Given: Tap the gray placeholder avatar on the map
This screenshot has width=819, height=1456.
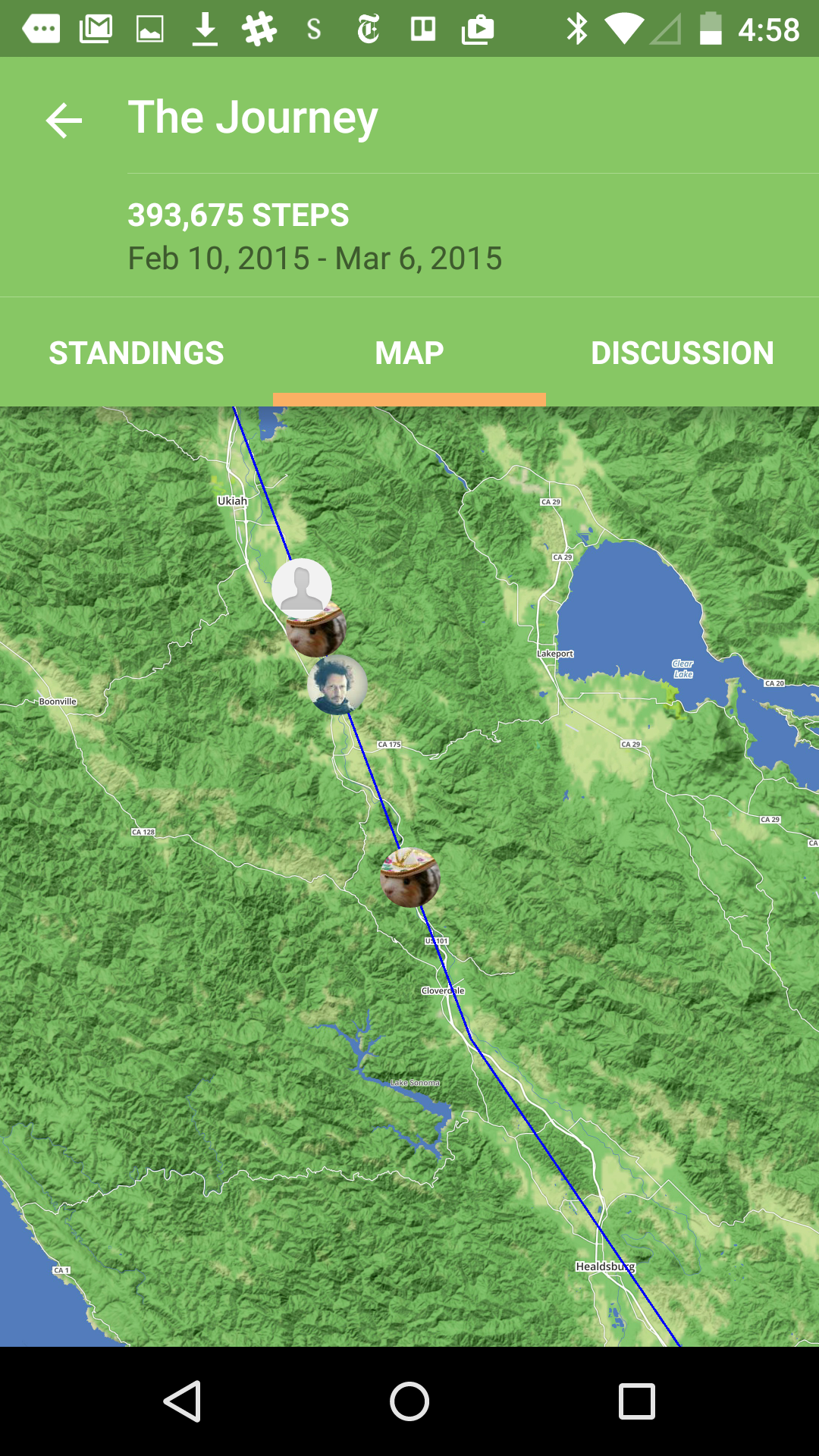Looking at the screenshot, I should pos(302,587).
